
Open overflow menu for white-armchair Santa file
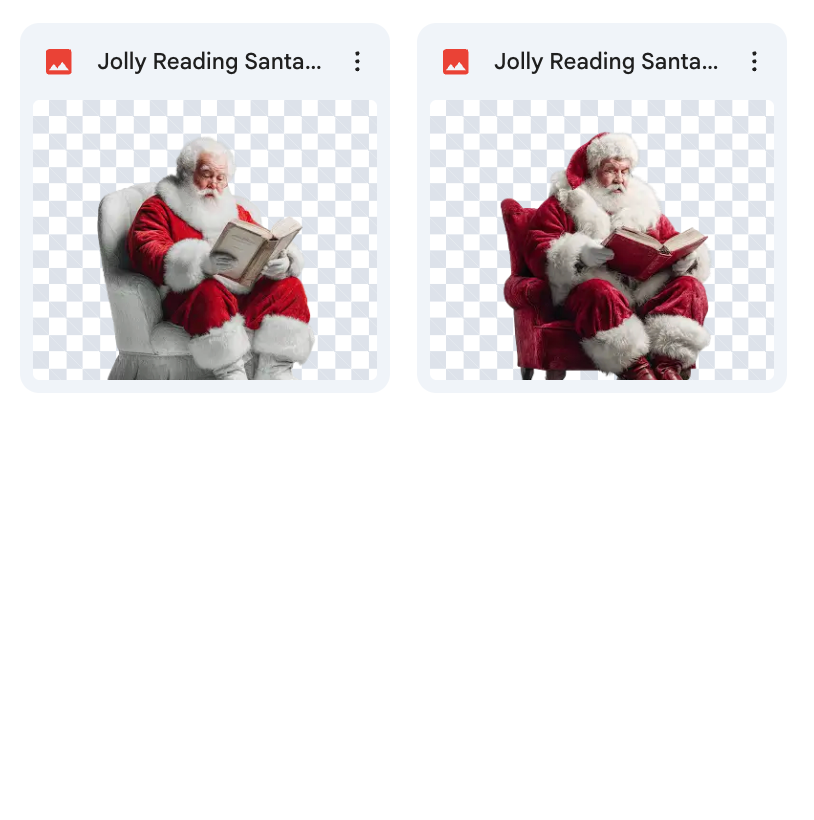coord(357,62)
